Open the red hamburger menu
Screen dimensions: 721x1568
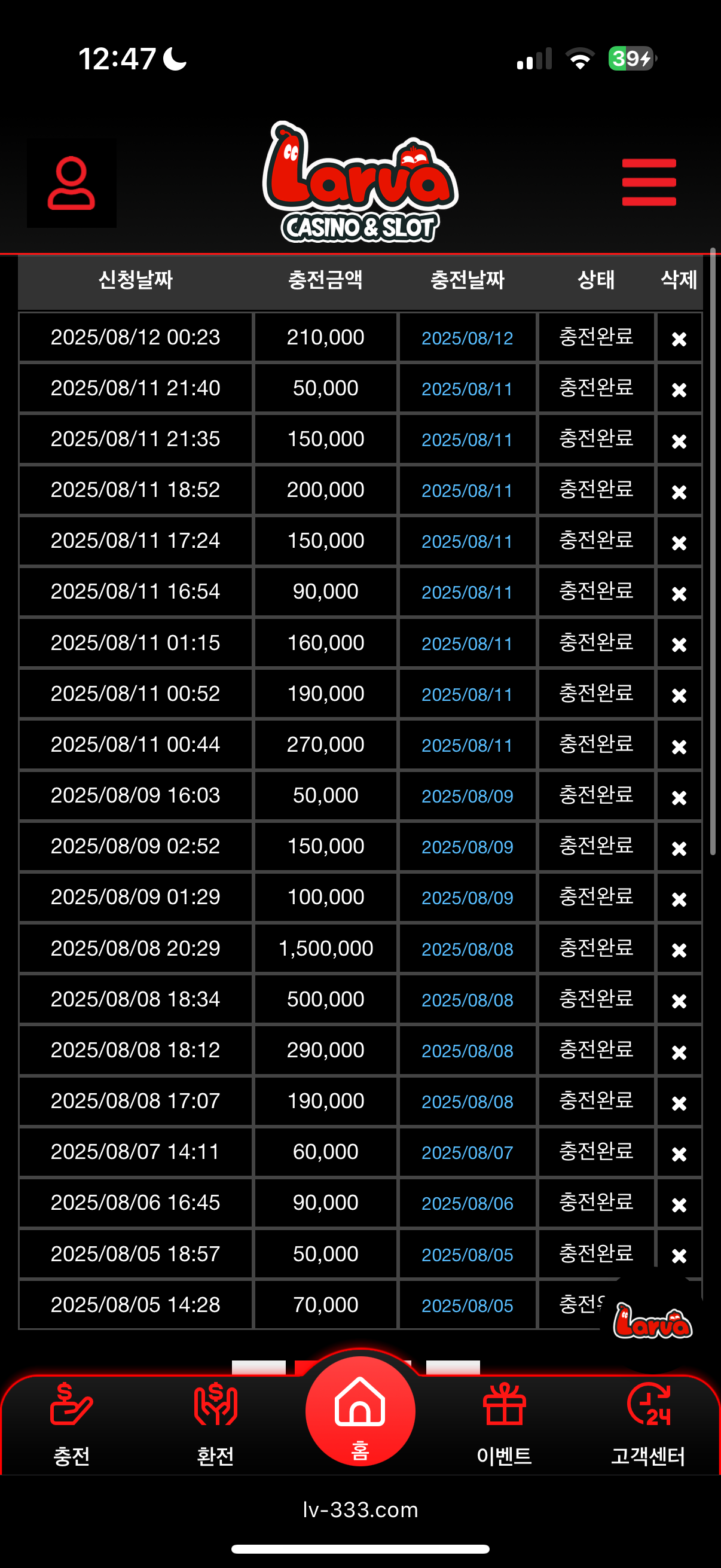[x=649, y=182]
